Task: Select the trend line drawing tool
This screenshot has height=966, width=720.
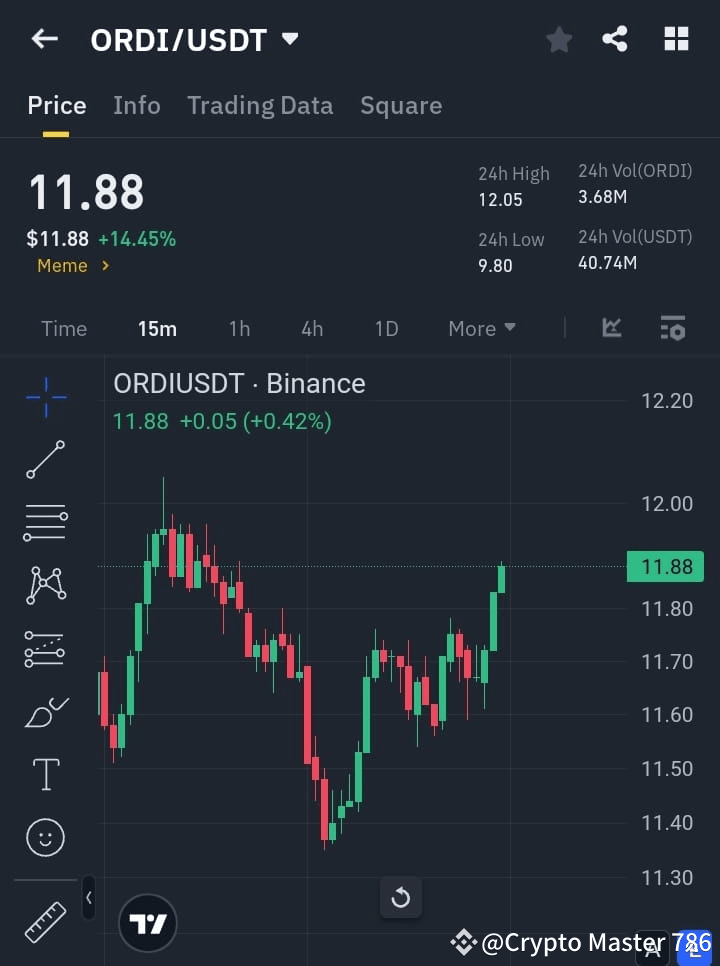Action: [45, 460]
